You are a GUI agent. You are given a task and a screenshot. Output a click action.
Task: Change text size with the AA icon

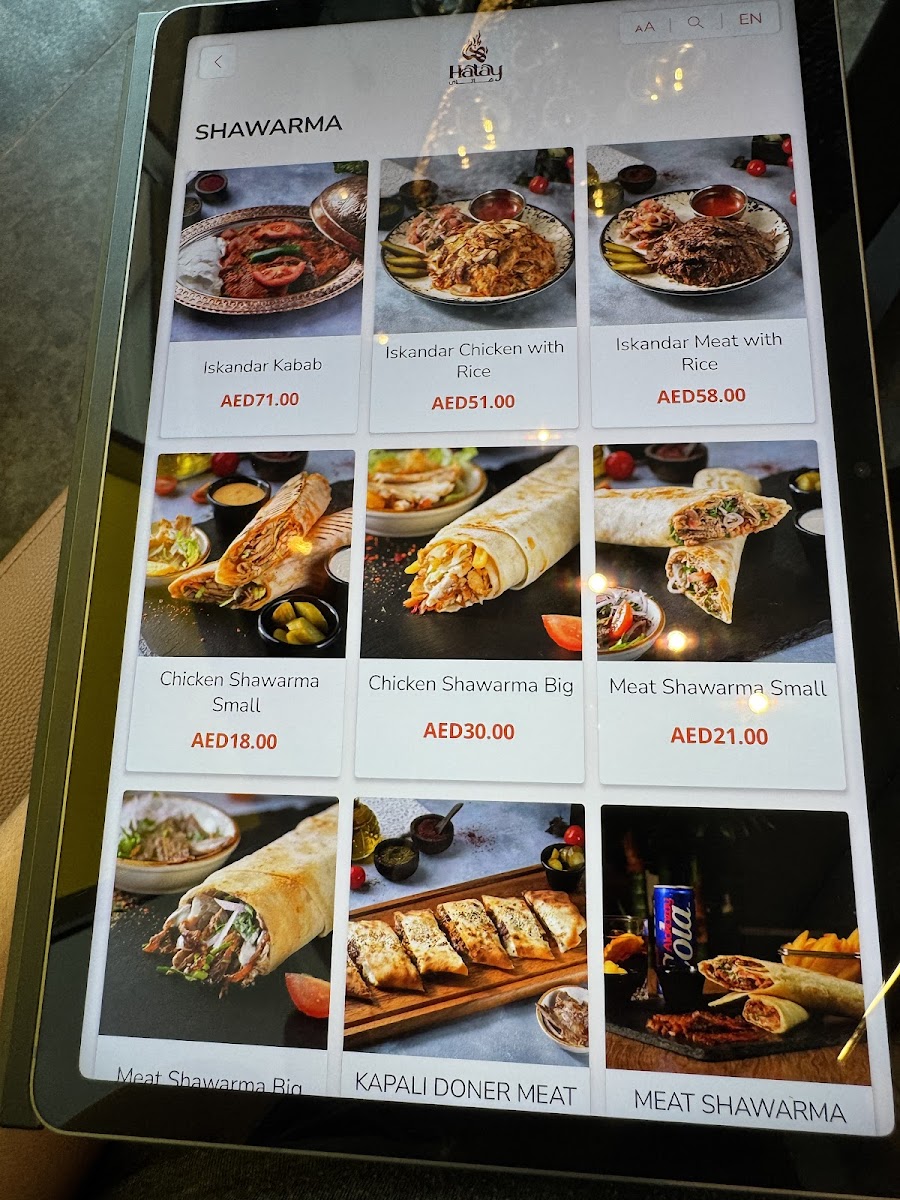pyautogui.click(x=645, y=27)
